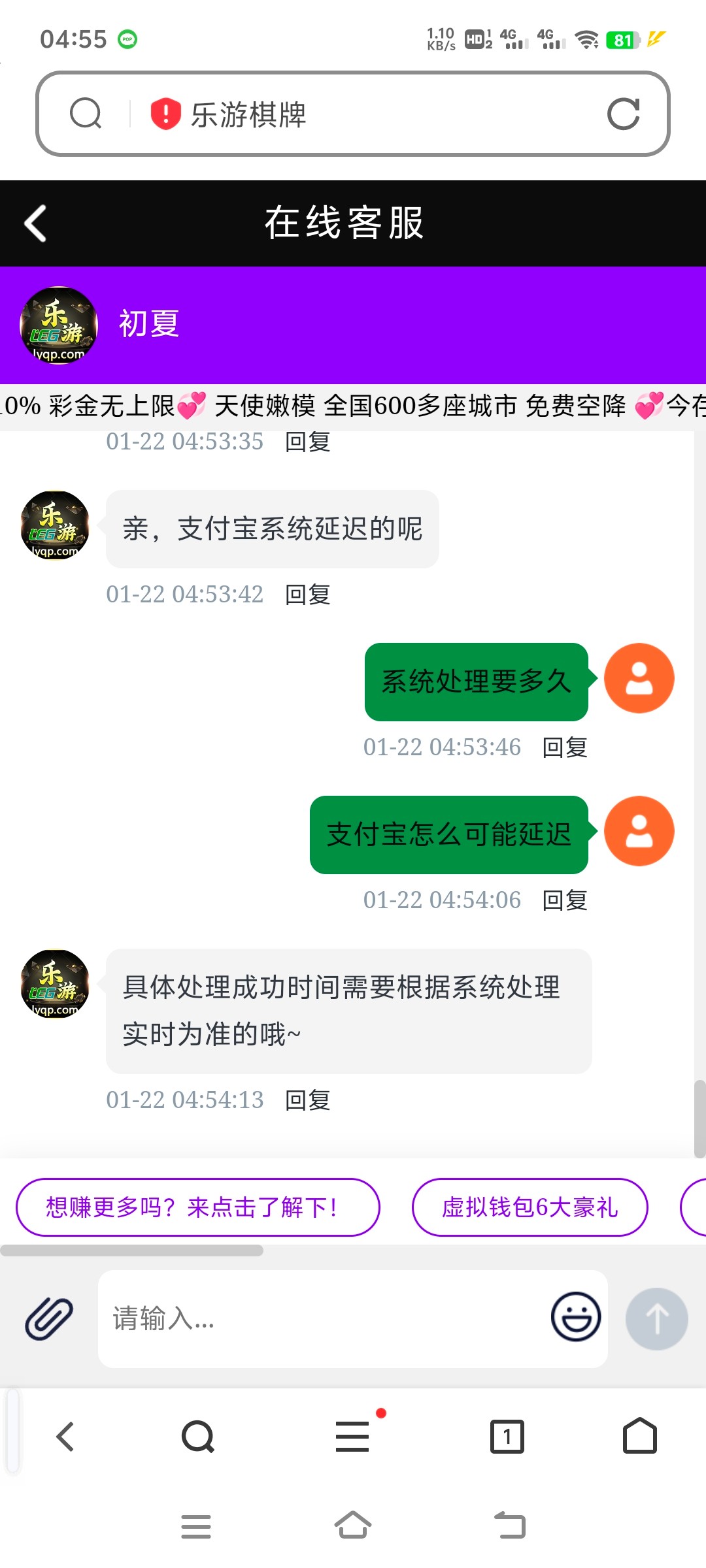This screenshot has width=706, height=1568.
Task: Open the tab switcher showing 1
Action: click(x=507, y=1435)
